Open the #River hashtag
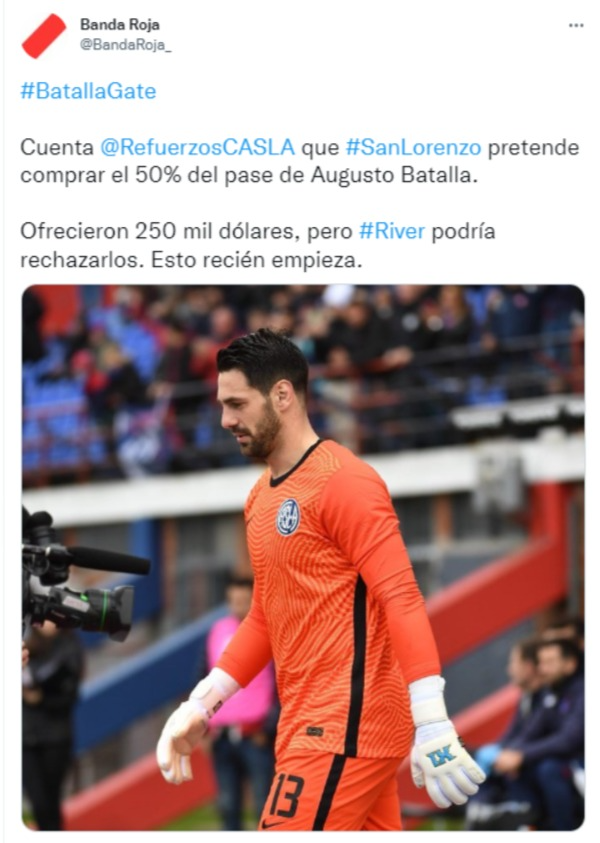Screen dimensions: 600x843 click(392, 232)
